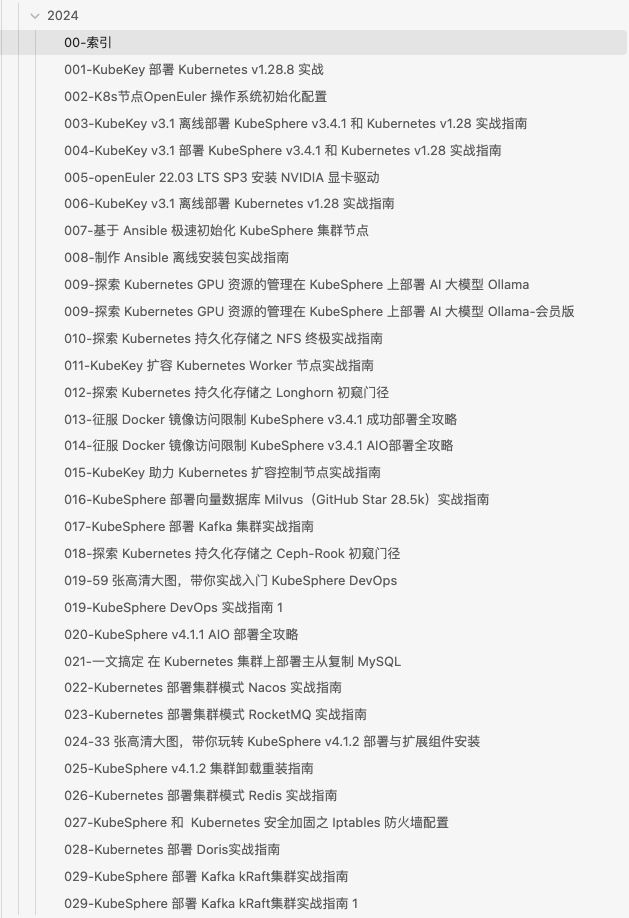
Task: Open 019-KubeSphere DevOps 实战指南 1
Action: (173, 608)
